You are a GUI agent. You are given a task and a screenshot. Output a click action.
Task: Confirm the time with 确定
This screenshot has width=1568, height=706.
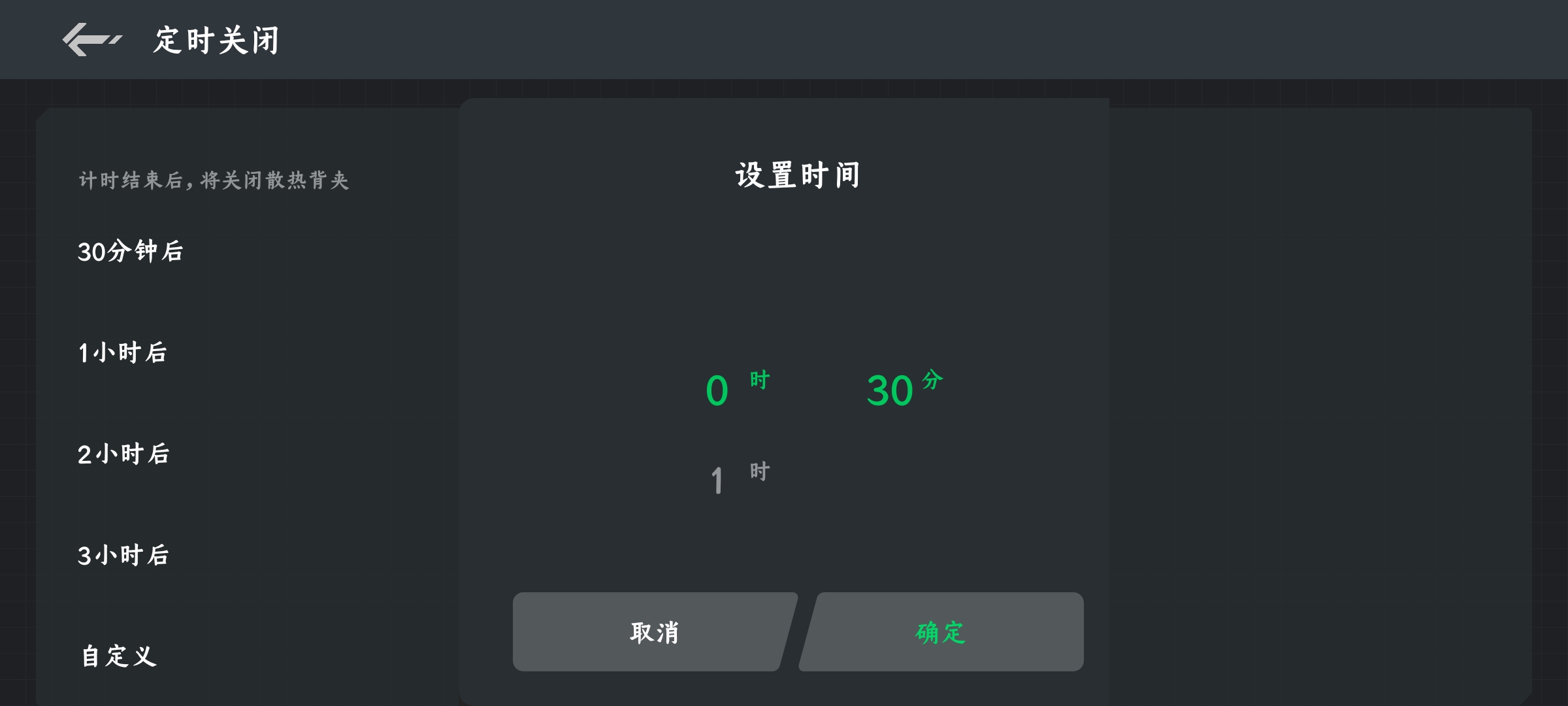point(941,632)
